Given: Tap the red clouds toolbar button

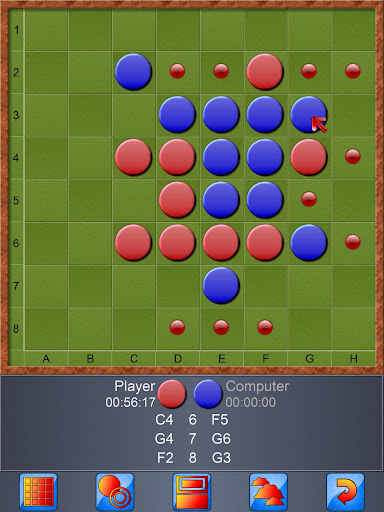Looking at the screenshot, I should point(269,492).
